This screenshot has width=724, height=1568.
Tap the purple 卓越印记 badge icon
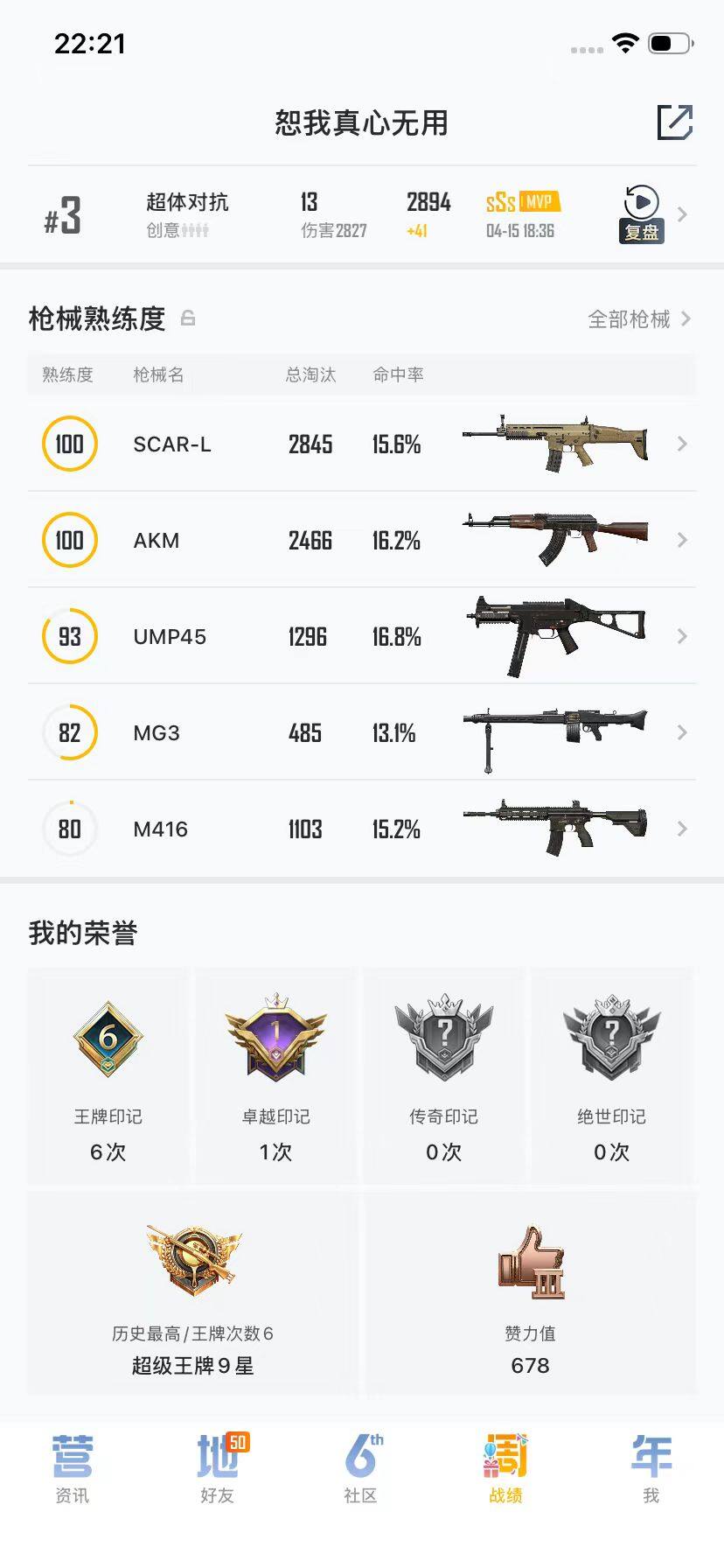(275, 1041)
